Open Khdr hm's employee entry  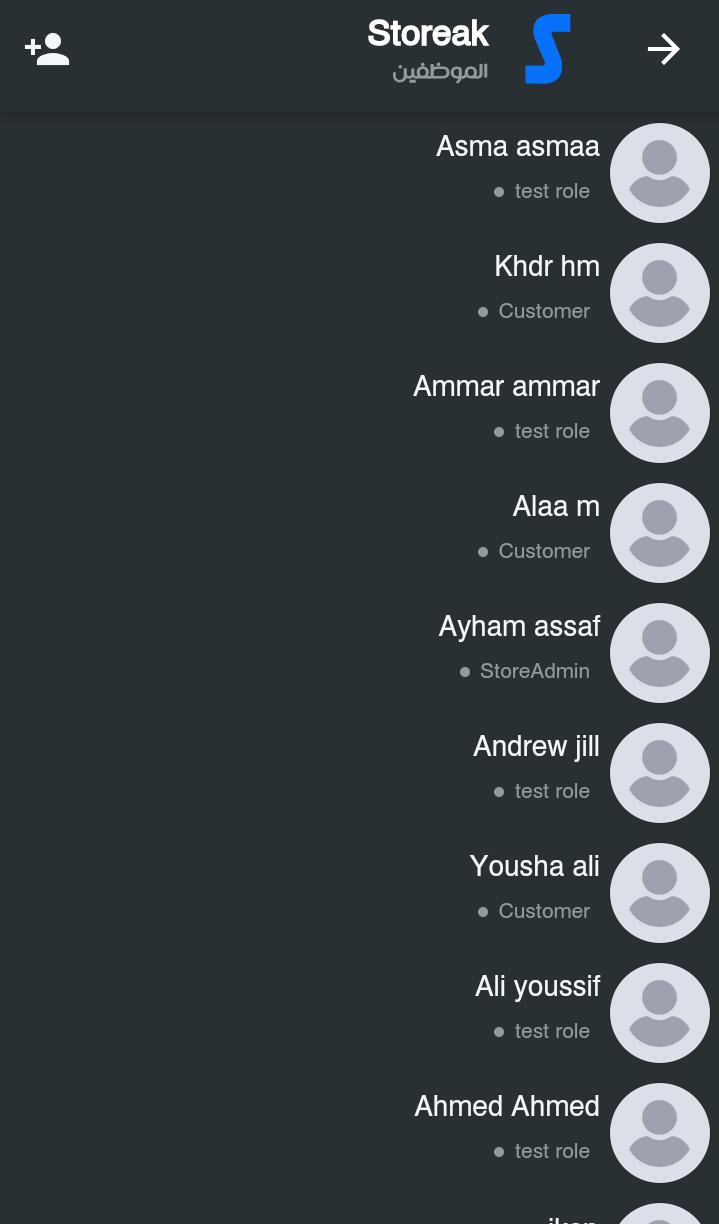coord(360,293)
